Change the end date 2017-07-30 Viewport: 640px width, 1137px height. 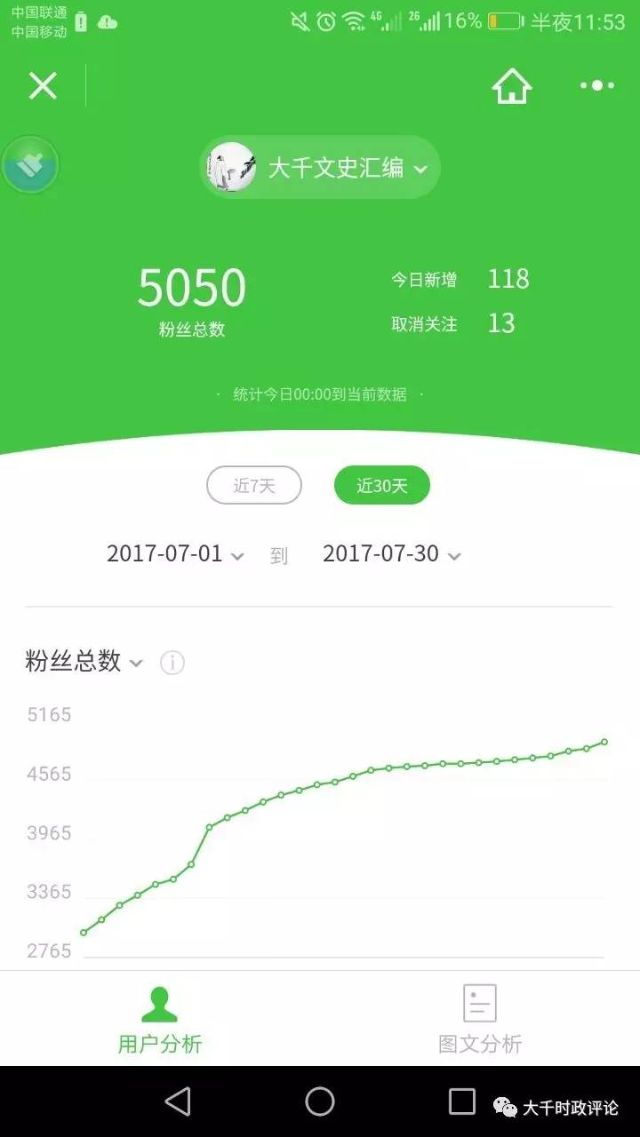(x=391, y=554)
